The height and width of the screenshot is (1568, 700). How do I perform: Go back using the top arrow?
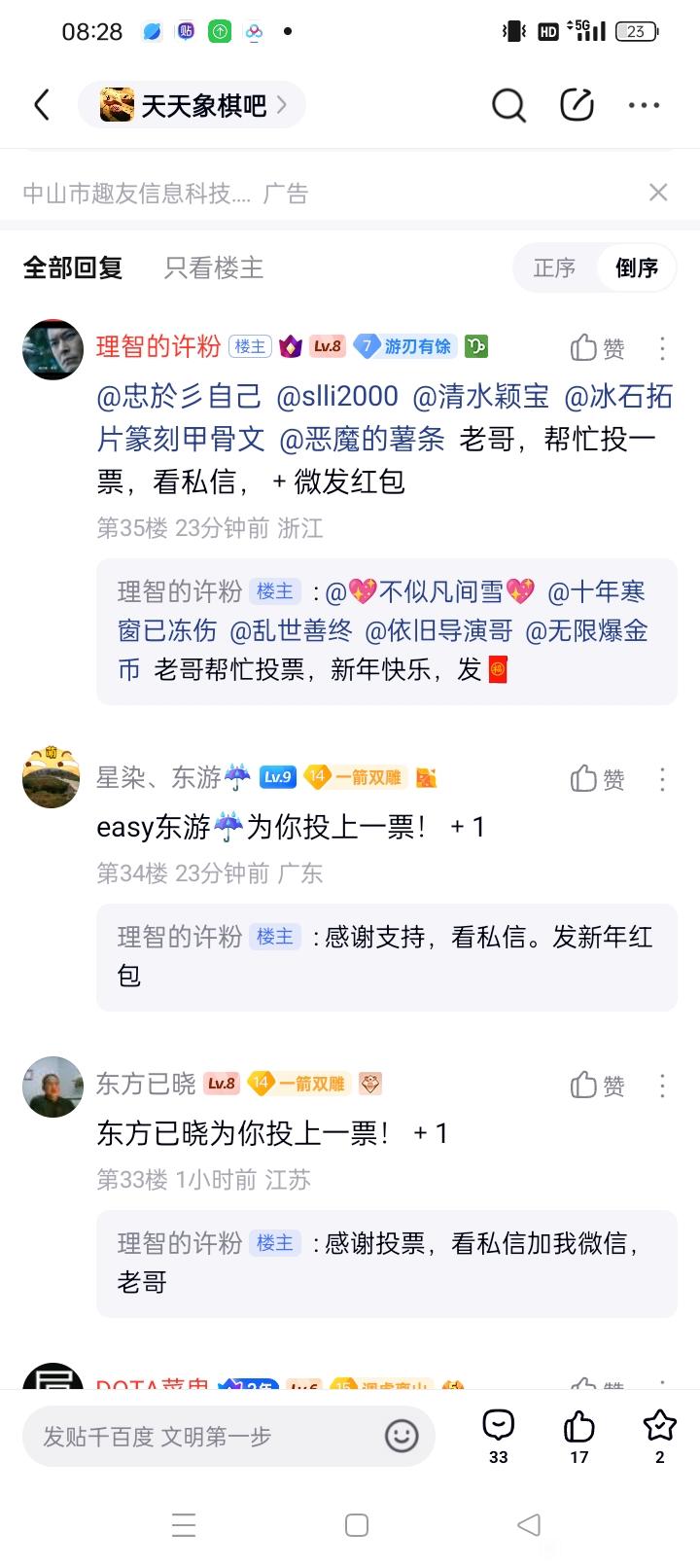point(42,105)
